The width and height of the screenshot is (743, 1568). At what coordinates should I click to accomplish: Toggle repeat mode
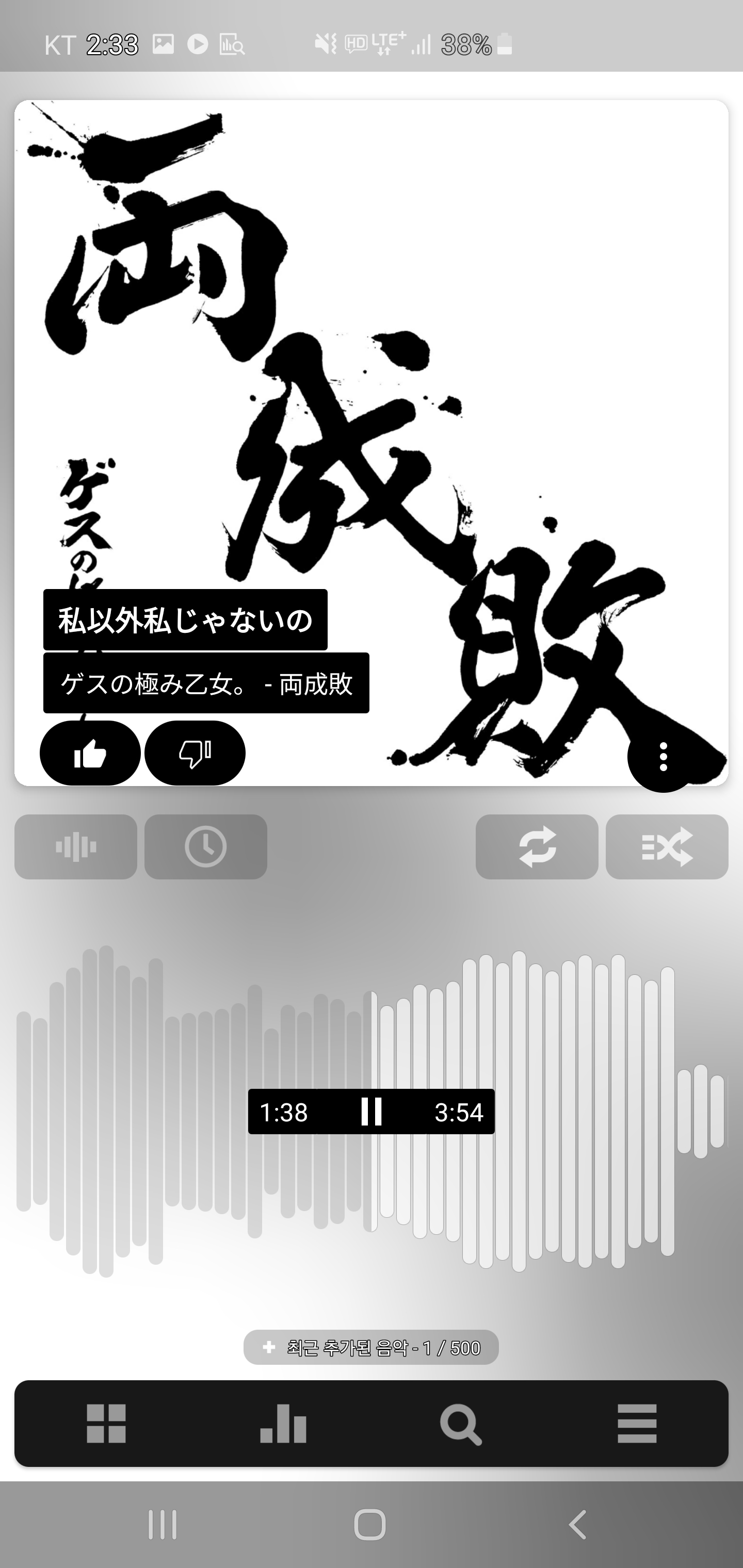(x=537, y=847)
